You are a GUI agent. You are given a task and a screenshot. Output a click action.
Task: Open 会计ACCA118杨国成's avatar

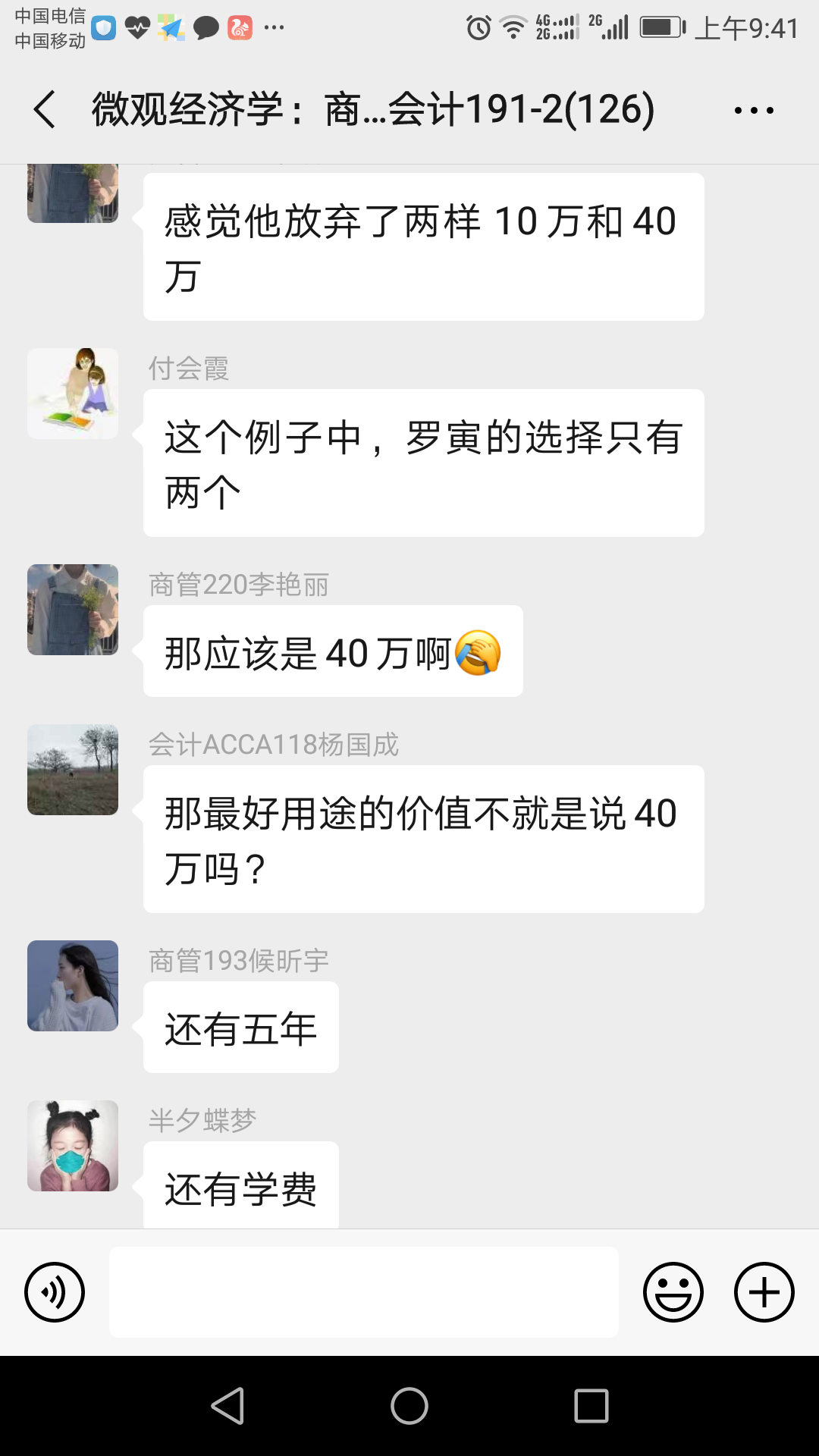pos(73,770)
